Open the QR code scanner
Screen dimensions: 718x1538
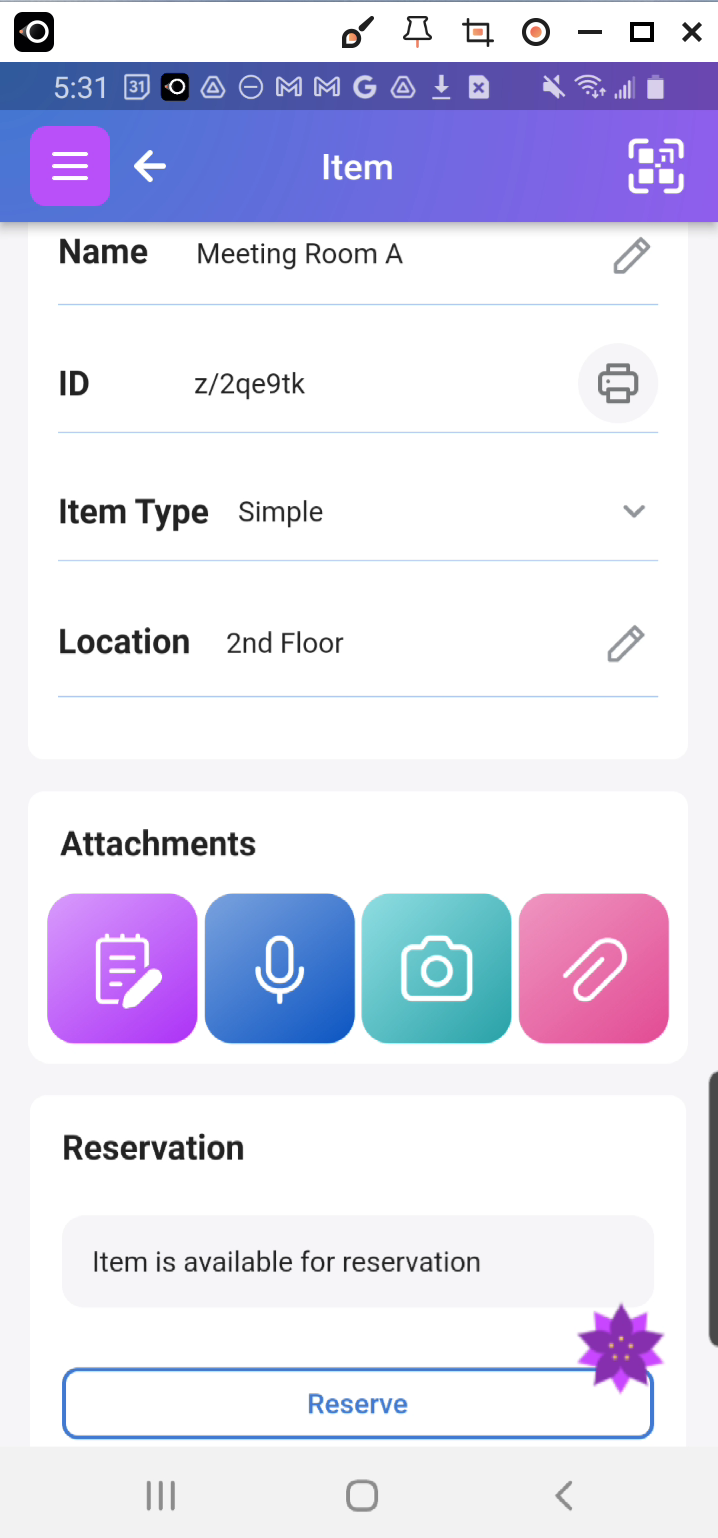coord(656,166)
